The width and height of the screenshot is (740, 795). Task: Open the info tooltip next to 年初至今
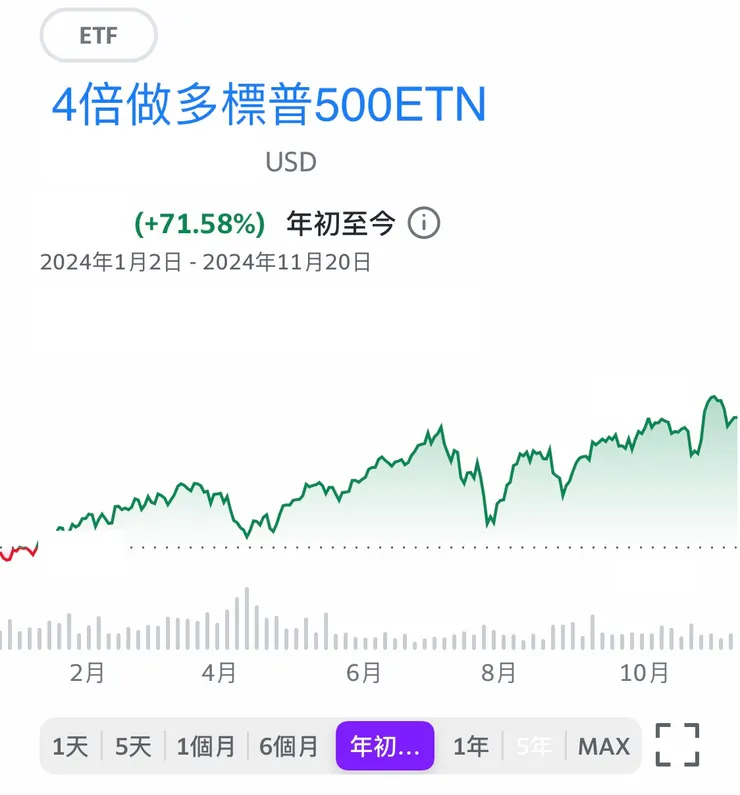426,223
